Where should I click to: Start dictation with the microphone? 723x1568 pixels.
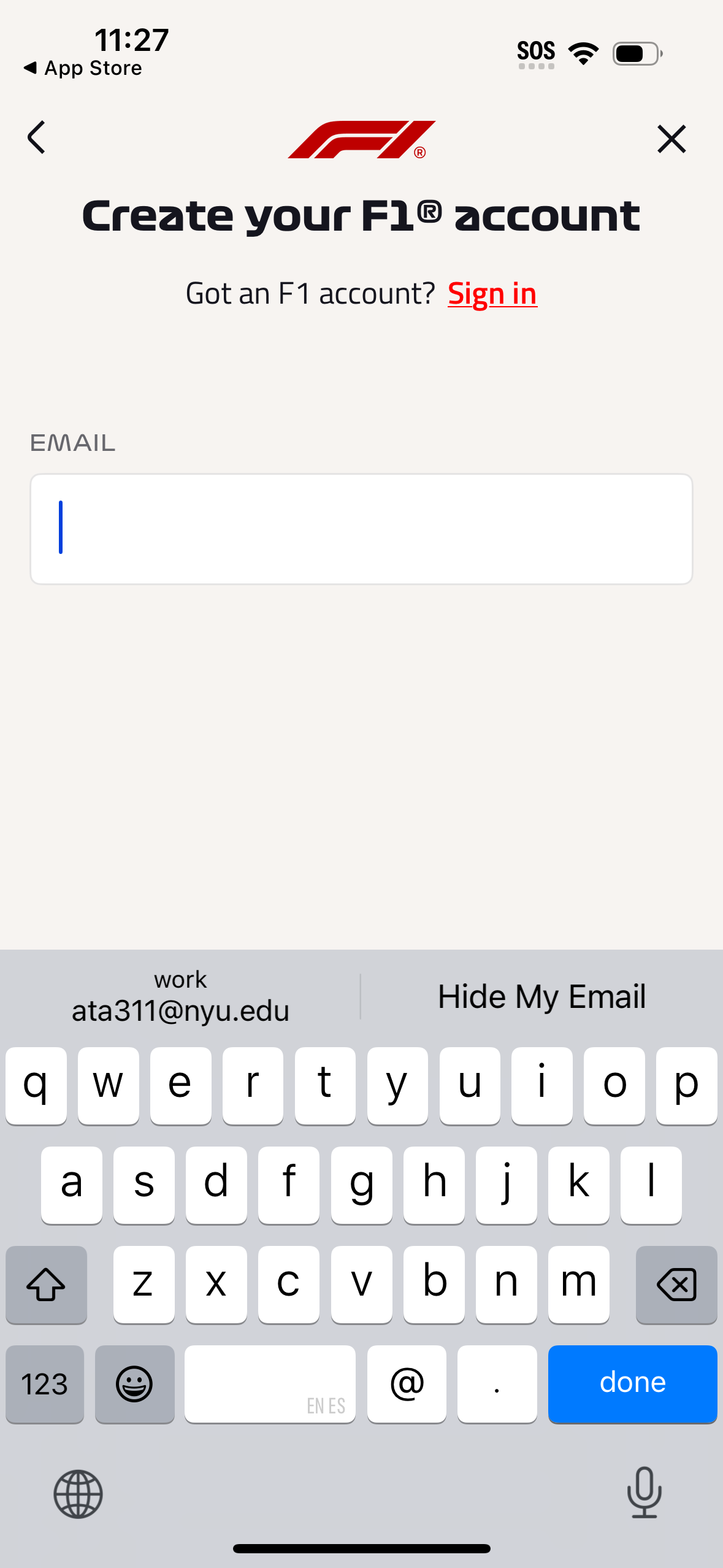(644, 1492)
